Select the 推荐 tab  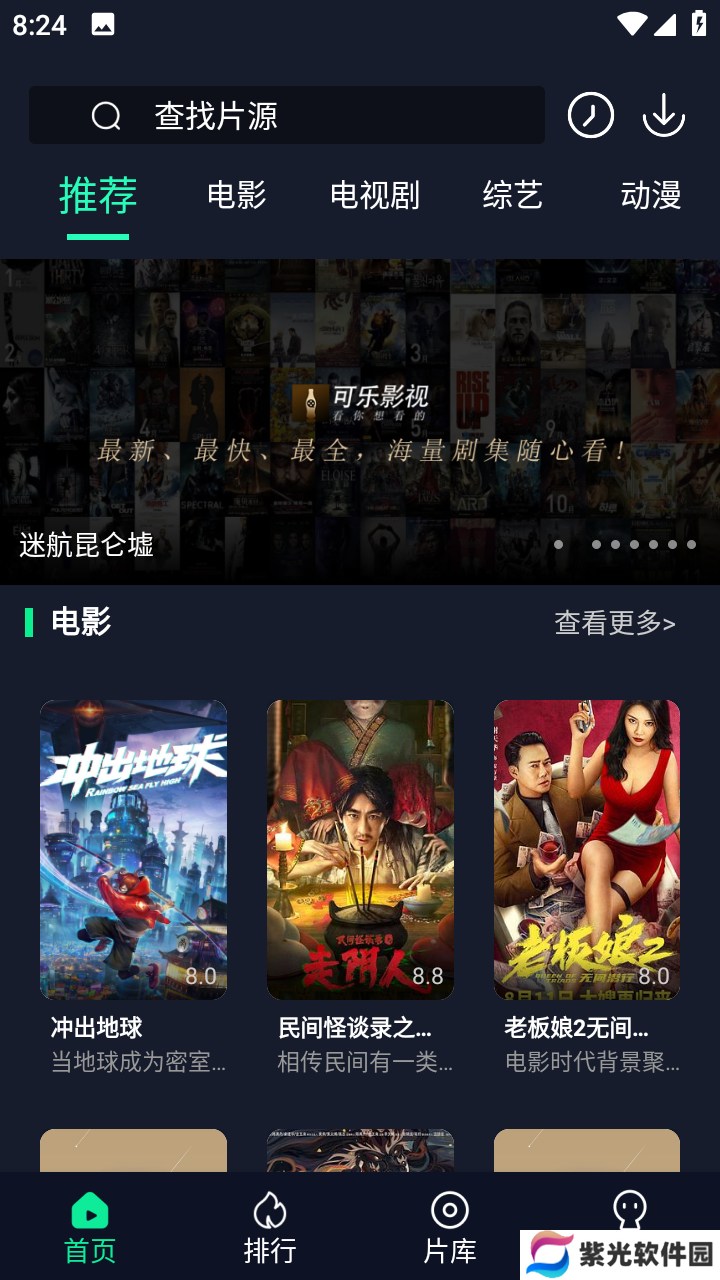[x=98, y=195]
